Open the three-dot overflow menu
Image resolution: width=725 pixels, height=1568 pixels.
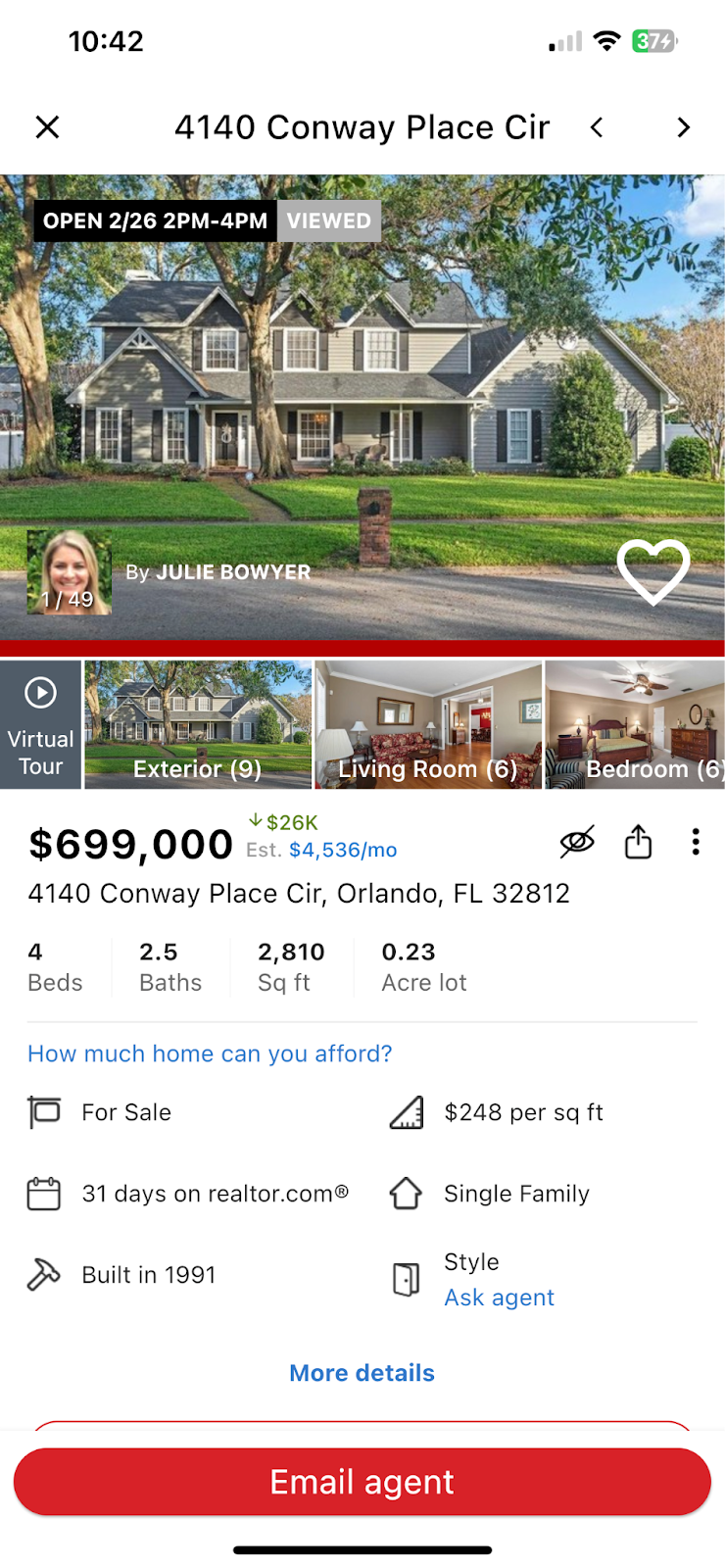(x=696, y=842)
